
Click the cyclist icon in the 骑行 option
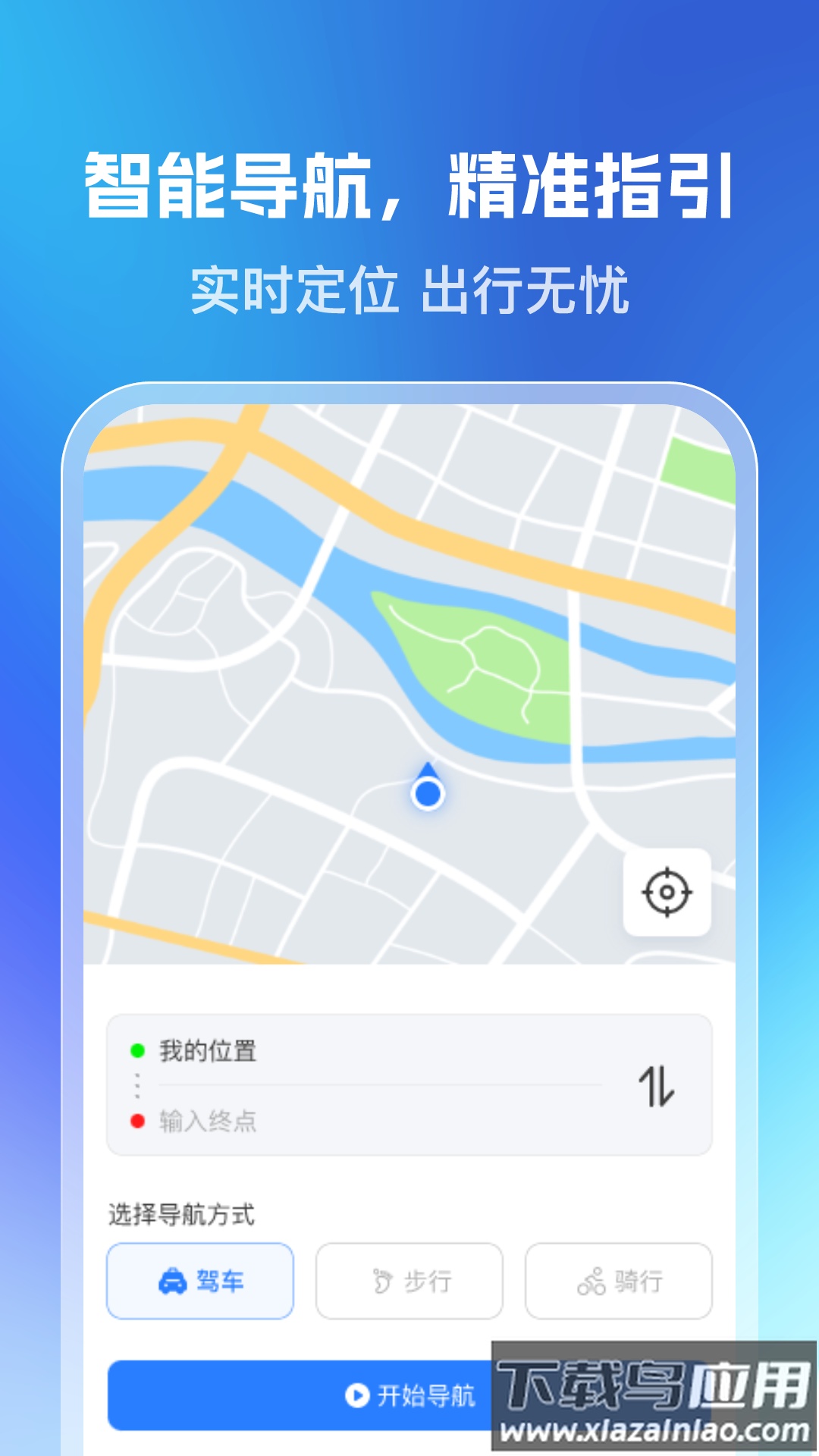[x=591, y=1279]
